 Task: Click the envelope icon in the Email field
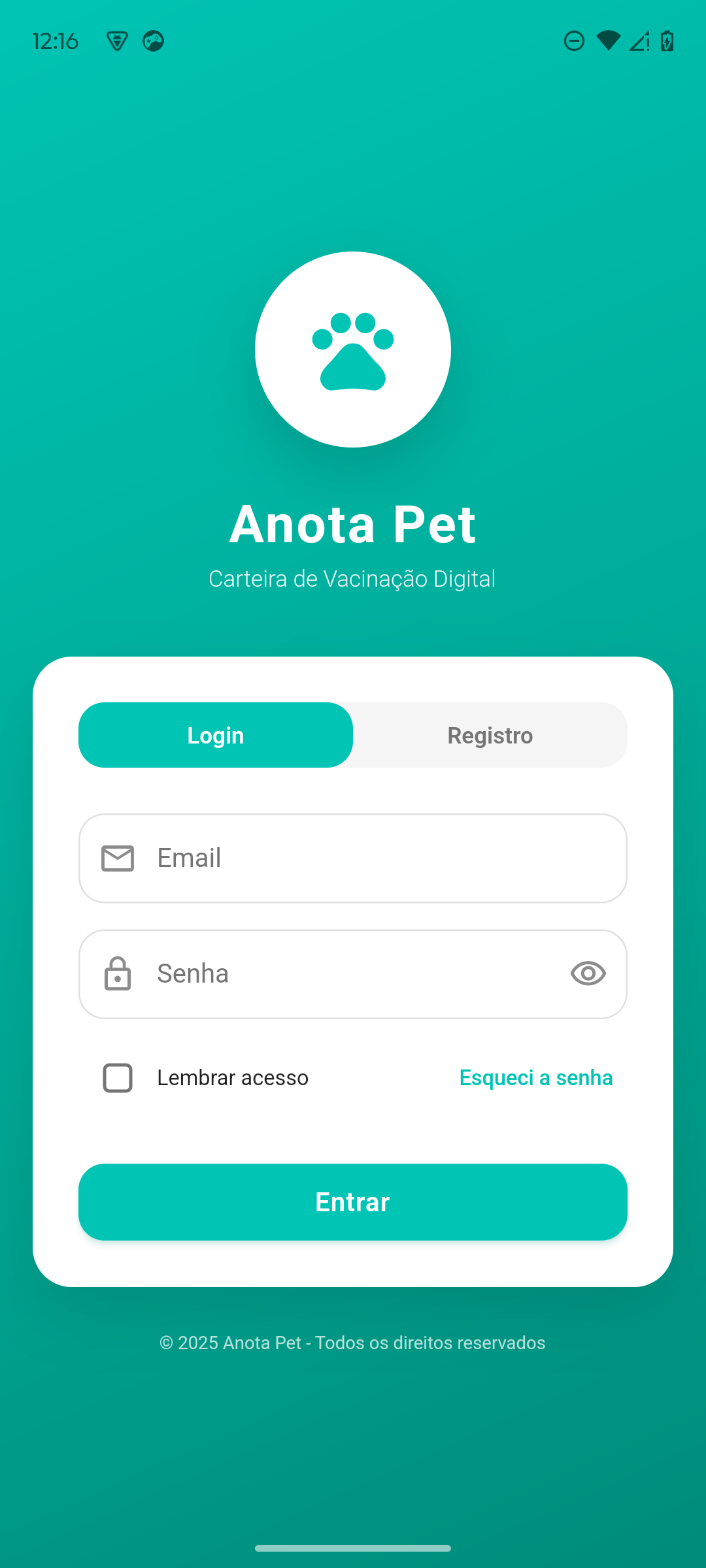pyautogui.click(x=117, y=858)
